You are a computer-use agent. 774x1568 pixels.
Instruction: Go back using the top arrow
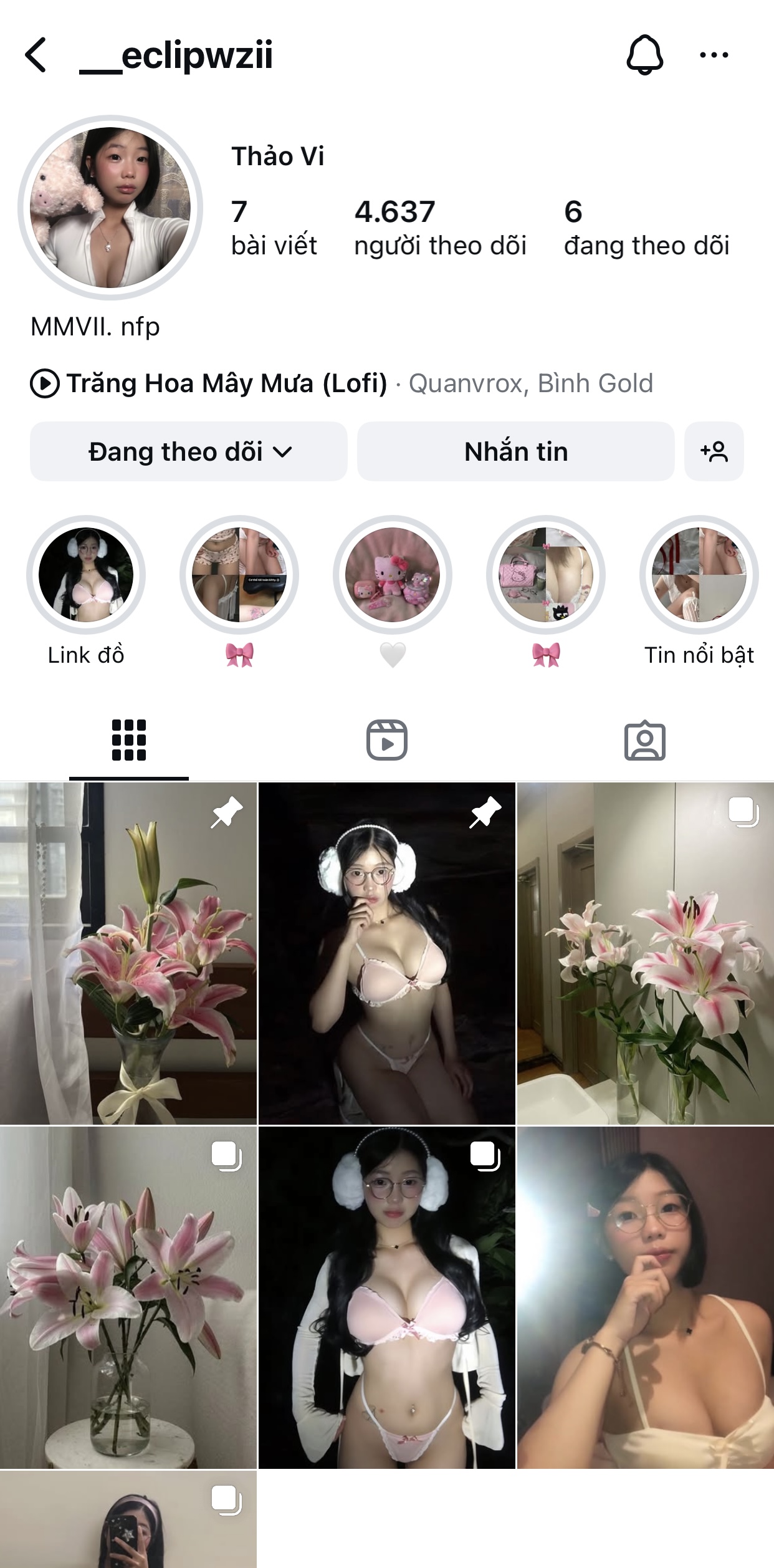click(x=36, y=55)
